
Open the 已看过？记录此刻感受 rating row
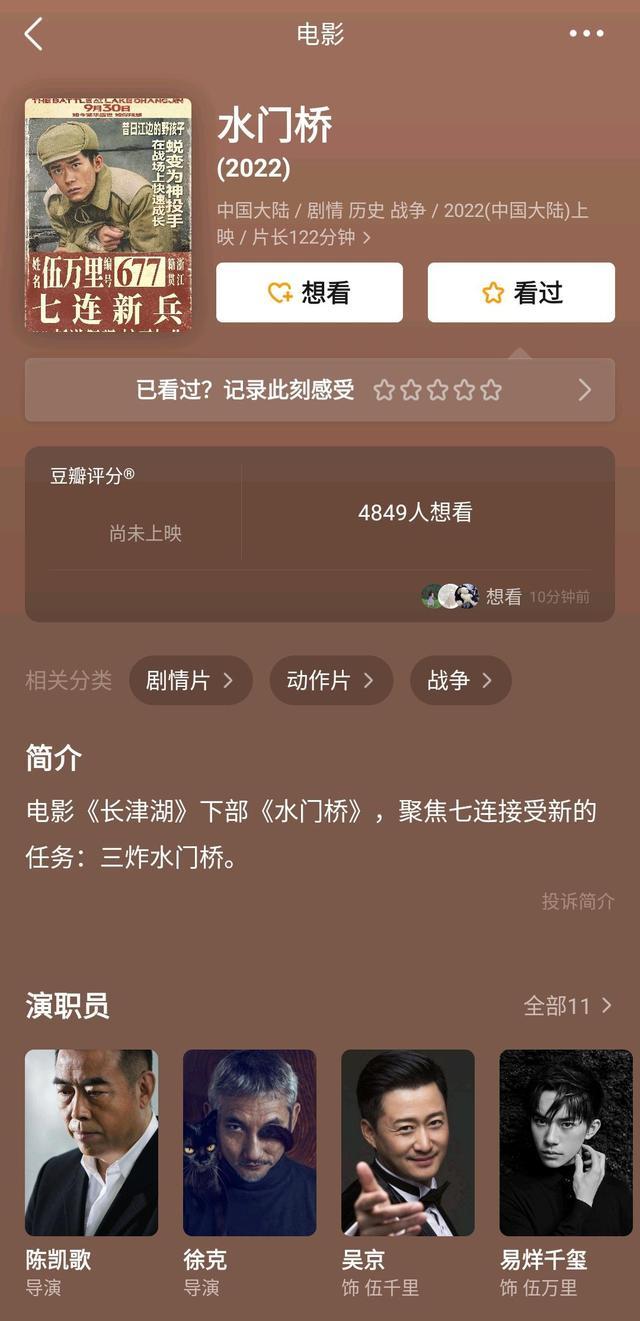[x=320, y=390]
